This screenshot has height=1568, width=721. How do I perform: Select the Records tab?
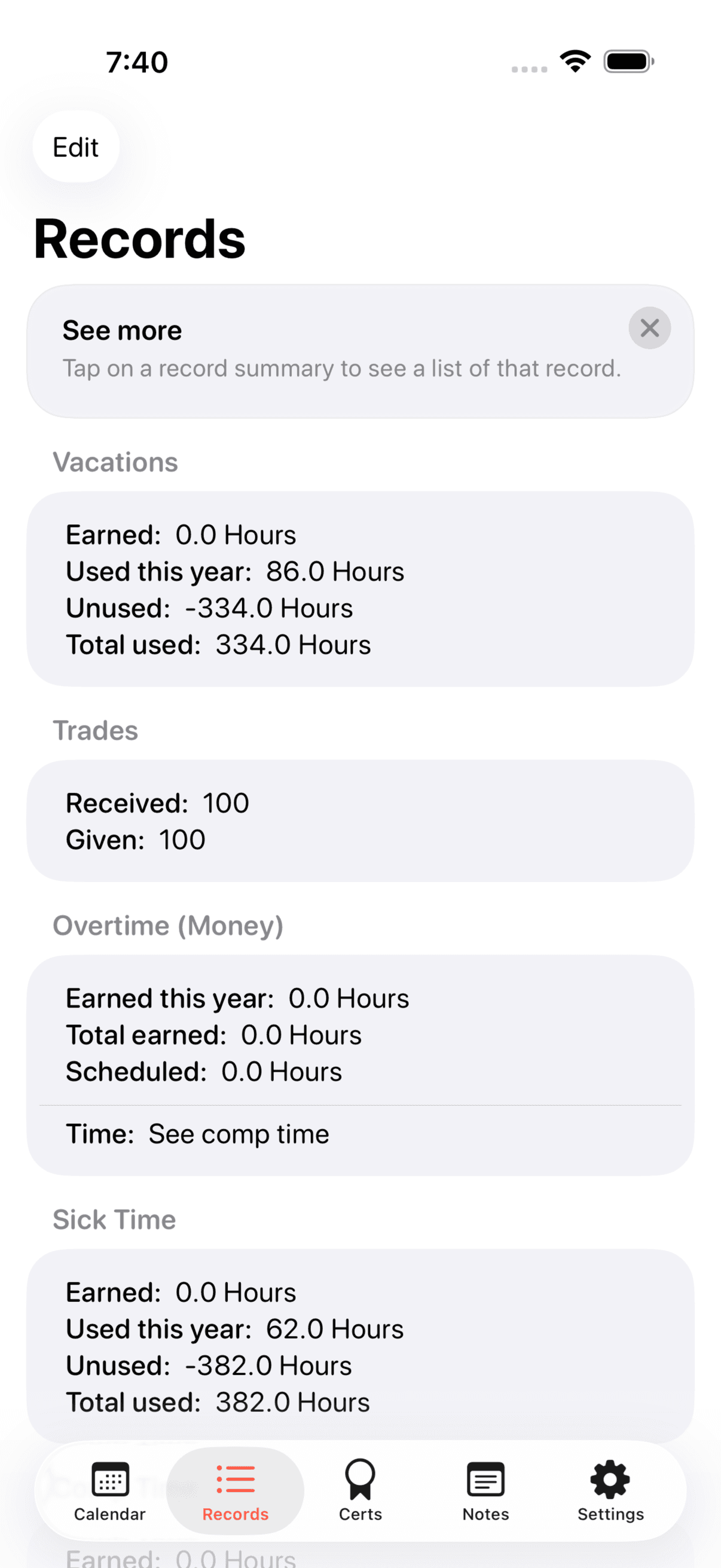pyautogui.click(x=236, y=1490)
